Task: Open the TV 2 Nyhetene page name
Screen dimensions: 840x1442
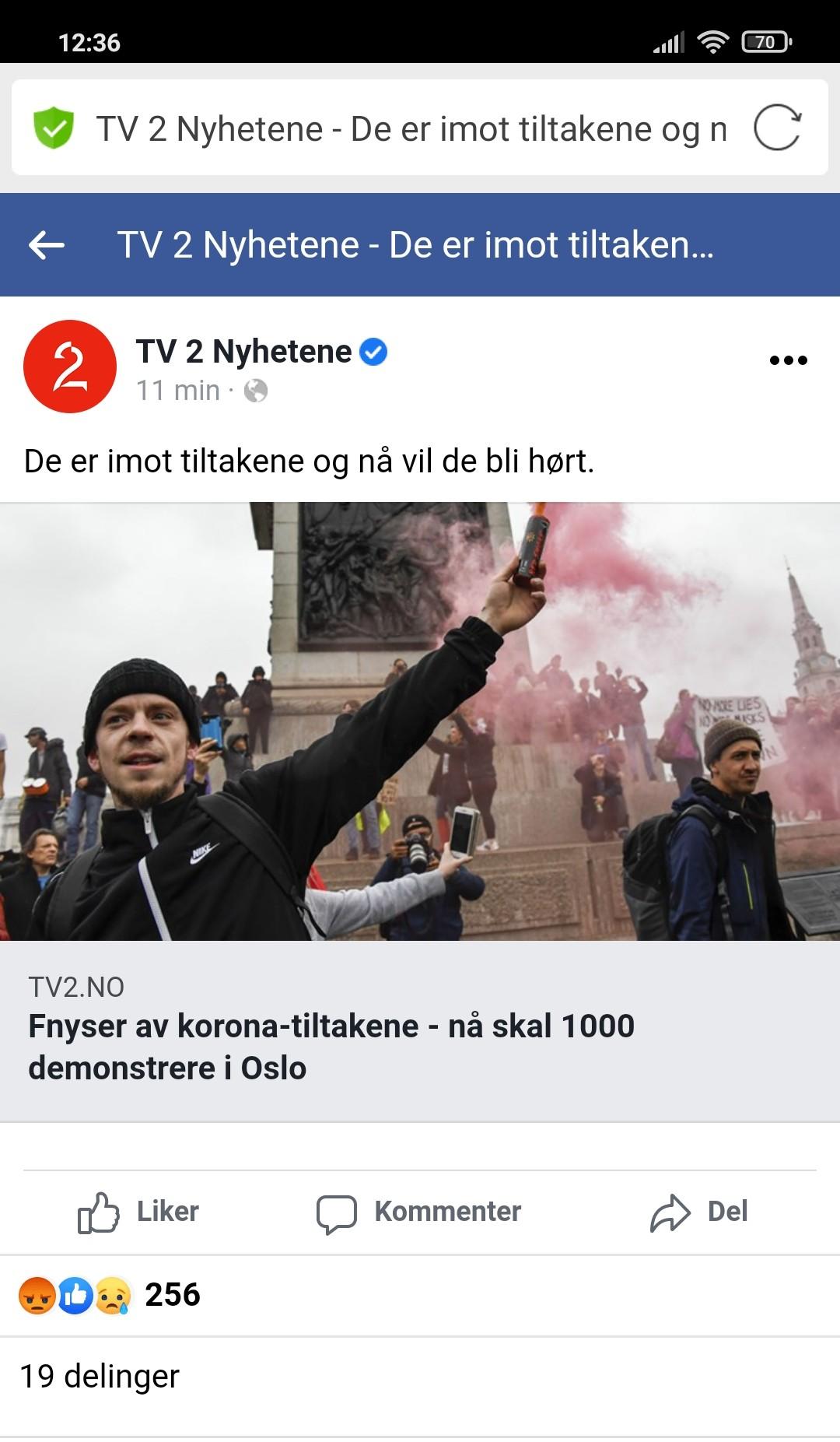Action: (x=243, y=352)
